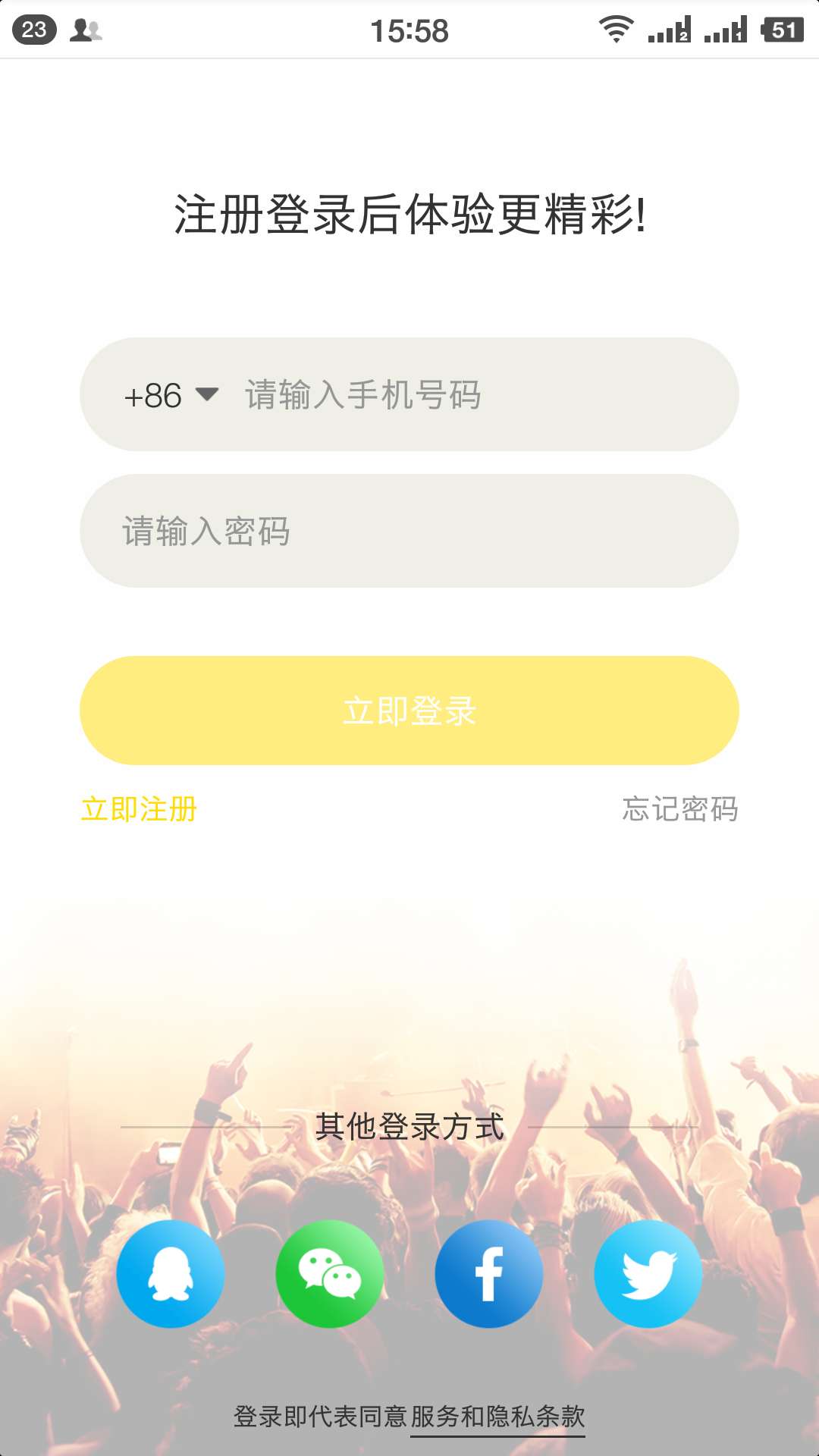Image resolution: width=819 pixels, height=1456 pixels.
Task: Sign in using WeChat
Action: (330, 1274)
